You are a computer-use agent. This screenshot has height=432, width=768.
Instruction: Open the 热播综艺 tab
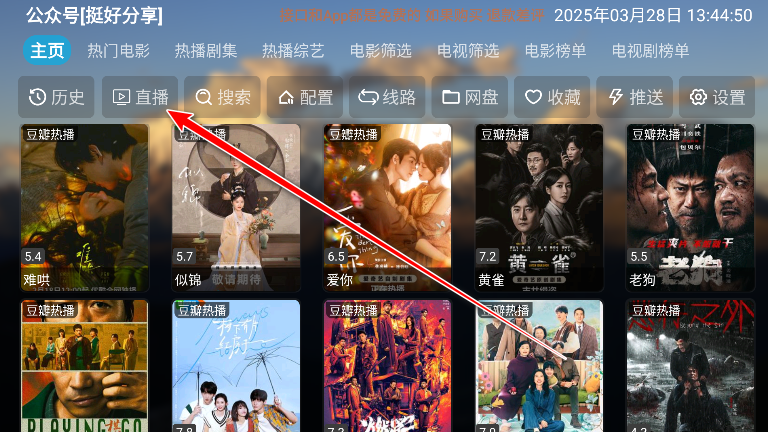point(292,51)
